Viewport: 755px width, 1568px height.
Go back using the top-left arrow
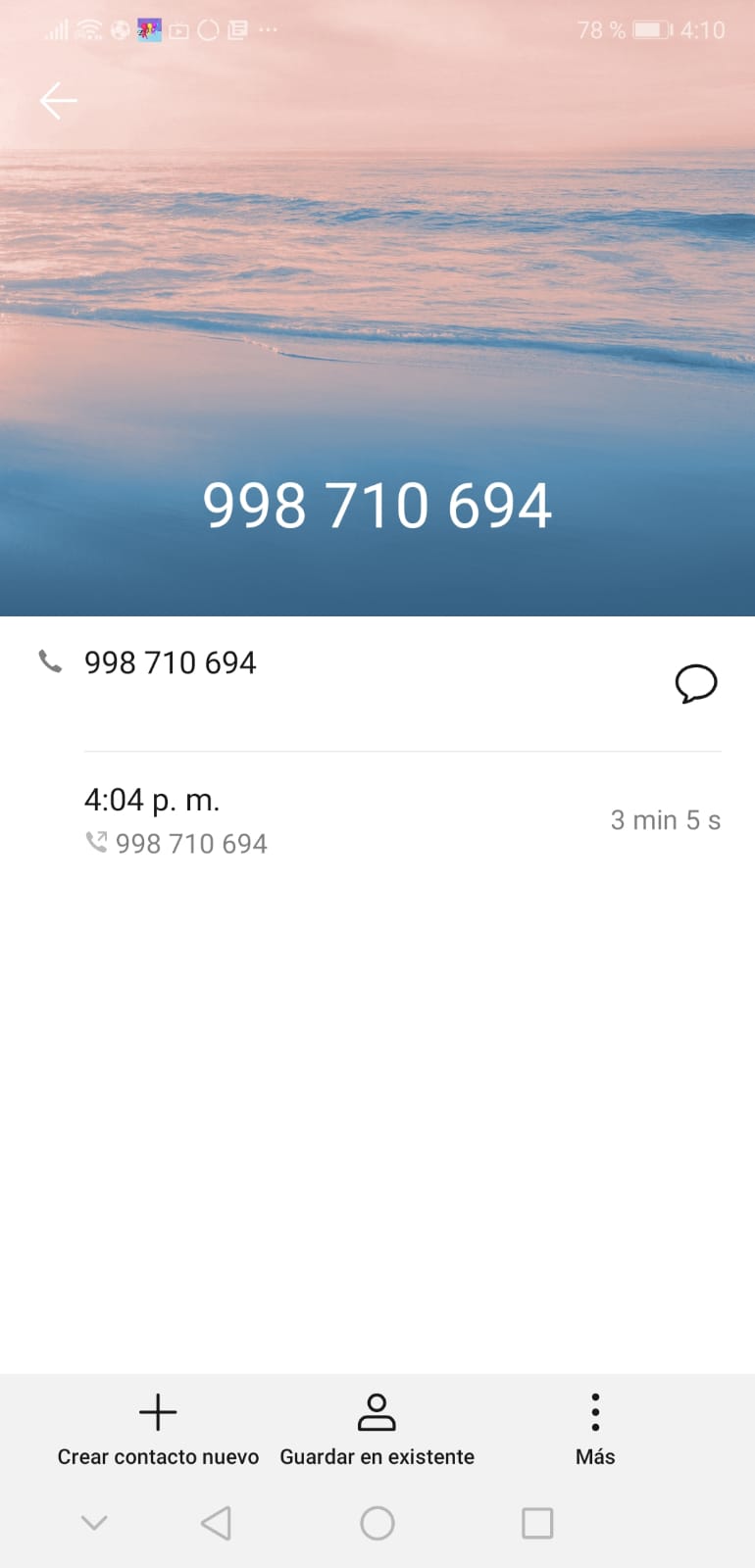pos(58,100)
